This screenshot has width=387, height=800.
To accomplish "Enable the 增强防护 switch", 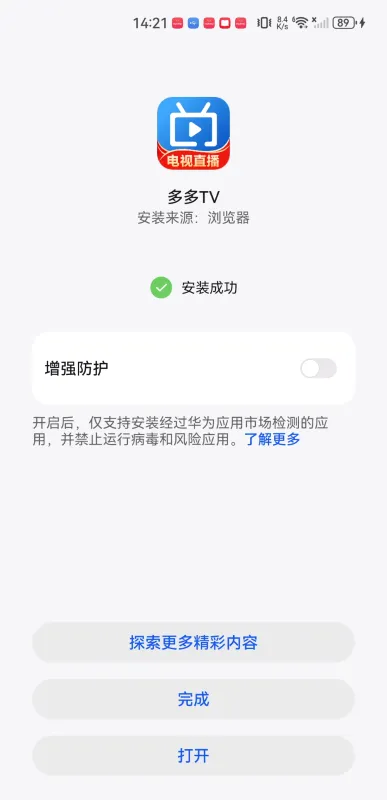I will [x=318, y=368].
